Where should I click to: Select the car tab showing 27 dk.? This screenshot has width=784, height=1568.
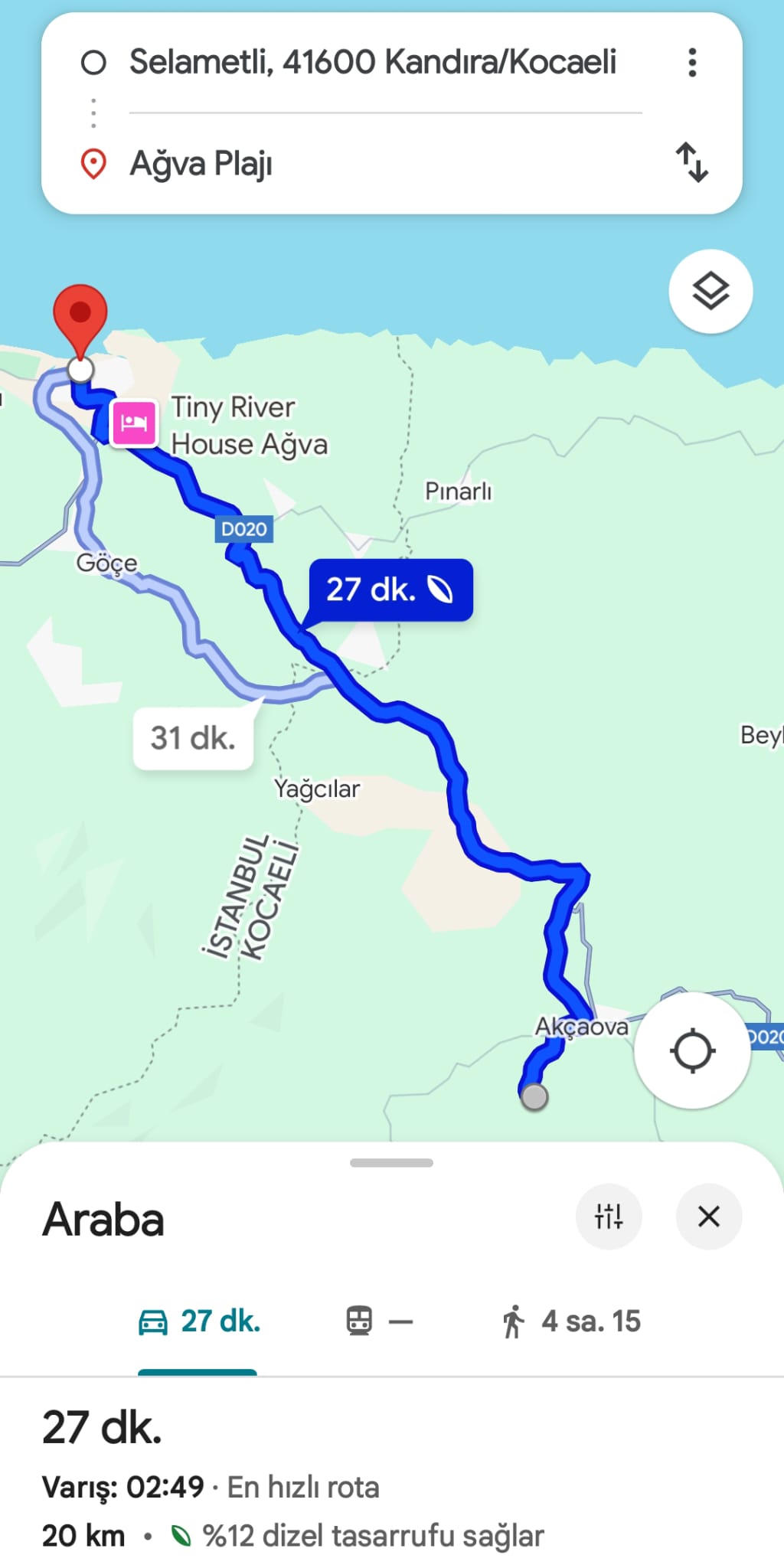tap(199, 1321)
